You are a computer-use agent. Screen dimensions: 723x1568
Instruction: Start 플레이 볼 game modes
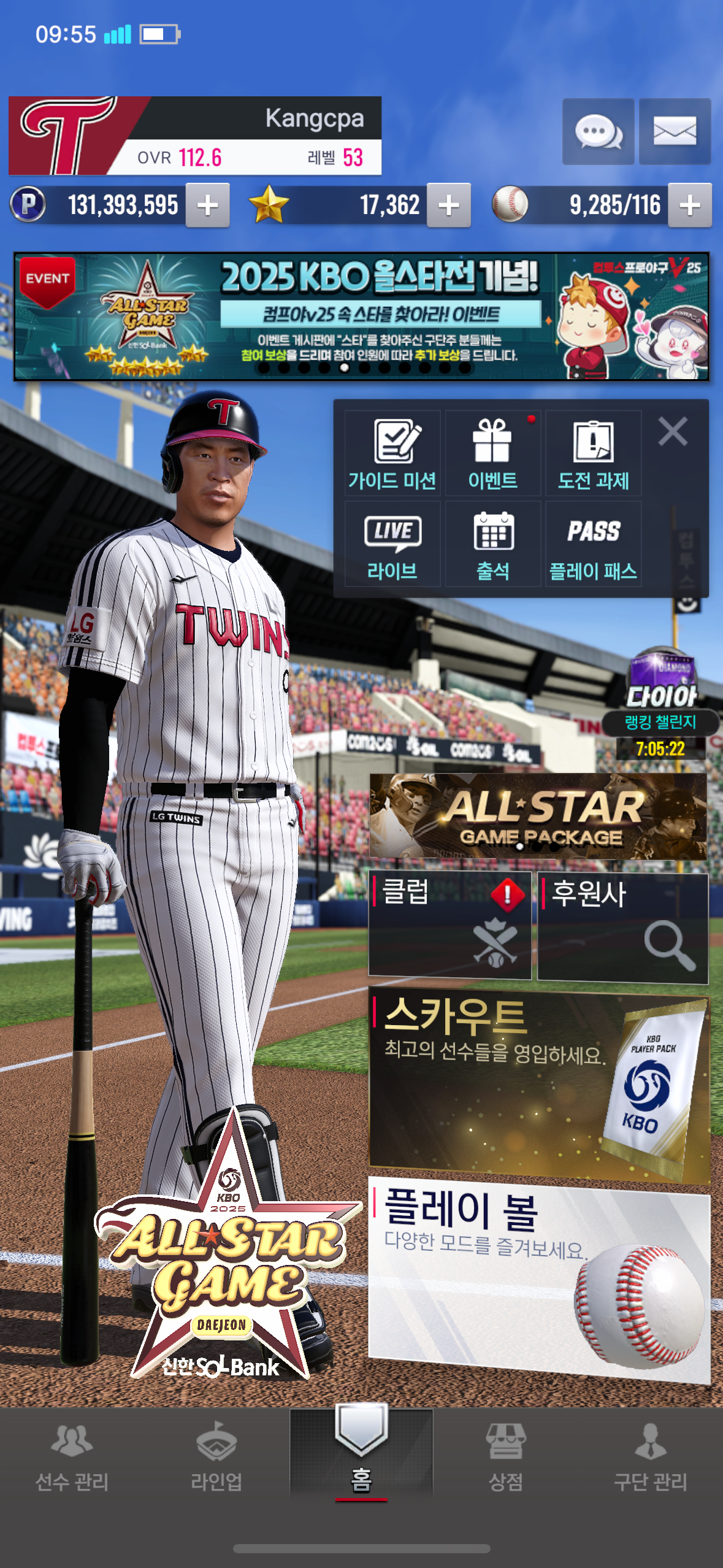(538, 1279)
